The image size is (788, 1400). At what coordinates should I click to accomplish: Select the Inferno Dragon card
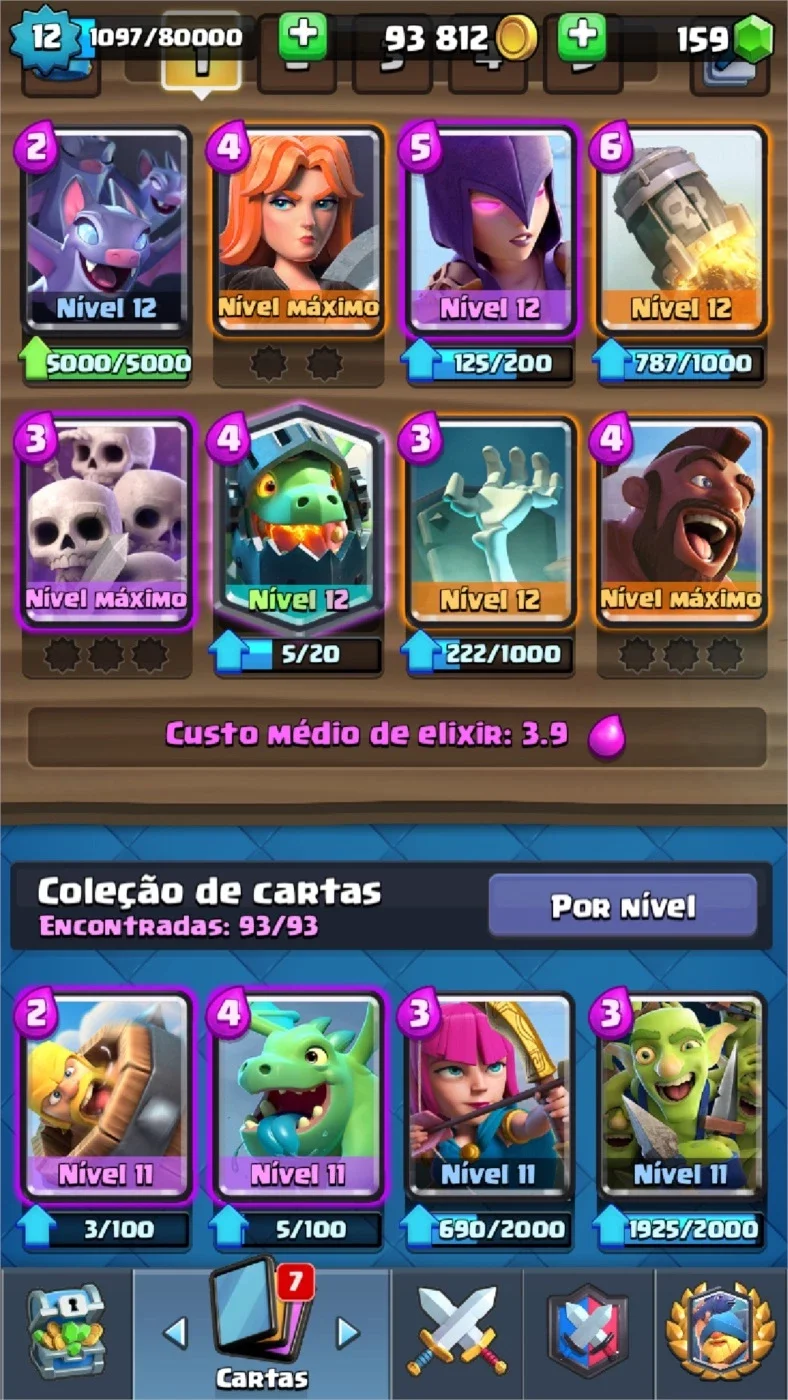click(299, 522)
